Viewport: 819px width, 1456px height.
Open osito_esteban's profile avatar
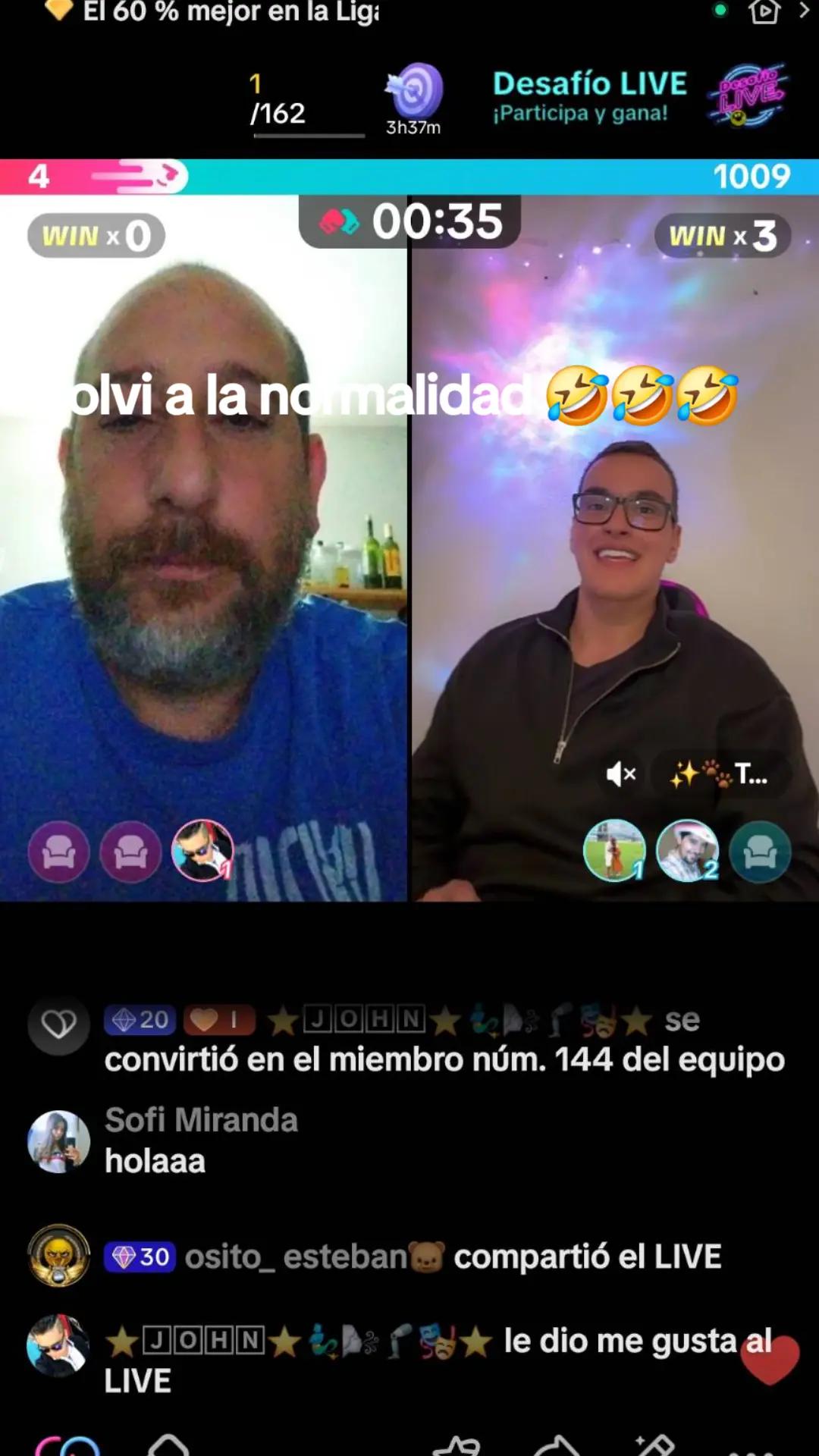pos(58,1256)
